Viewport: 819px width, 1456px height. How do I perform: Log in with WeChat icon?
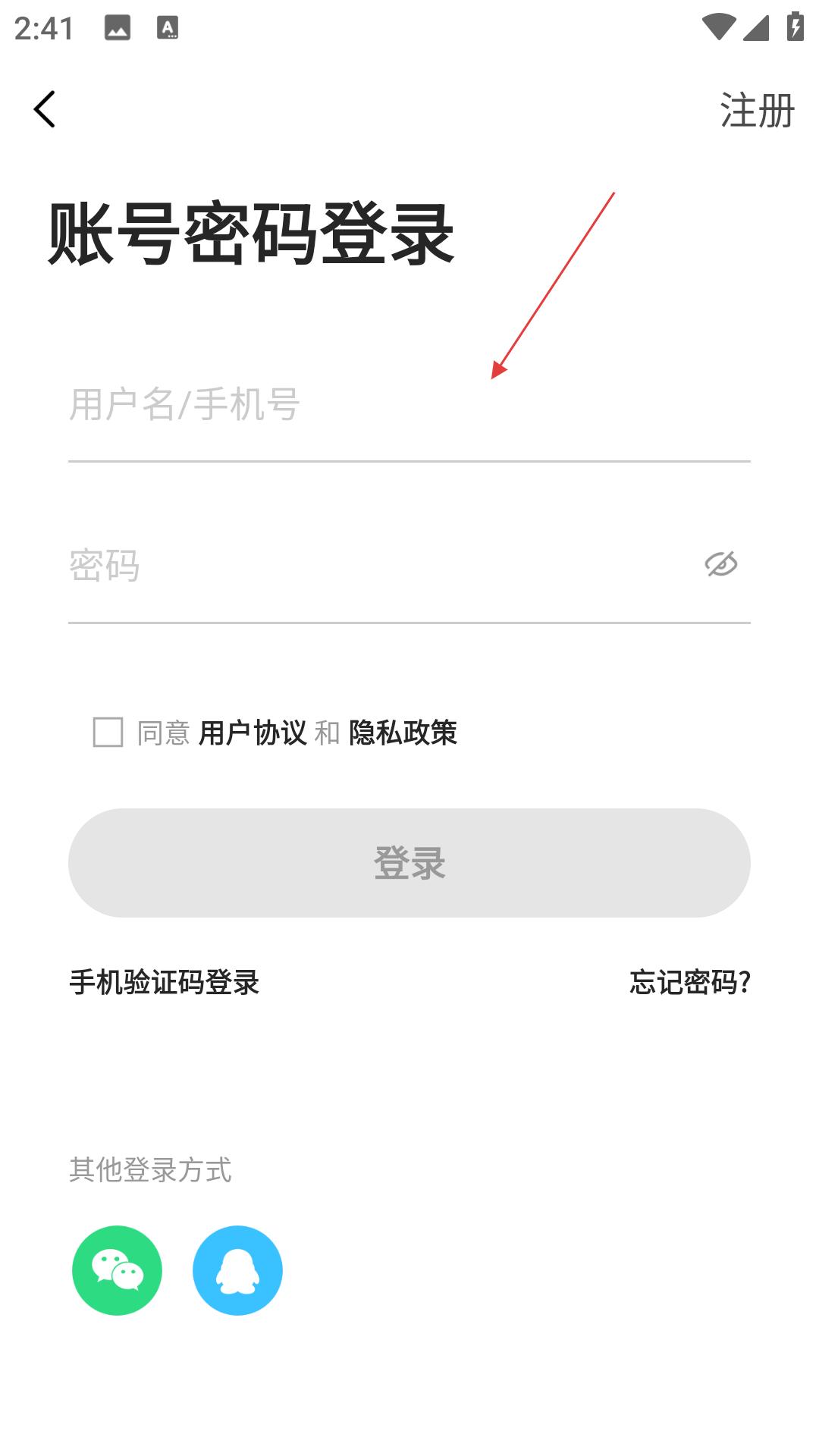tap(117, 1270)
